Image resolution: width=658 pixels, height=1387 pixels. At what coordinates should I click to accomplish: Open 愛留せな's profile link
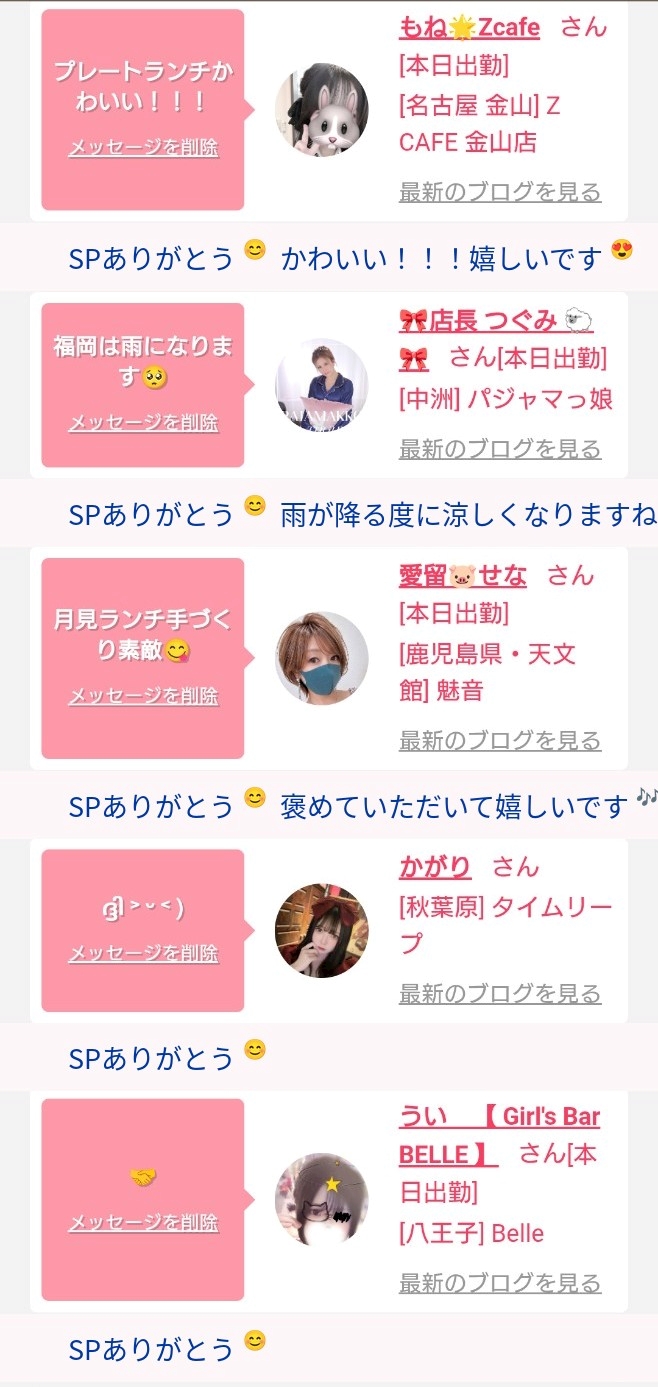tap(463, 576)
